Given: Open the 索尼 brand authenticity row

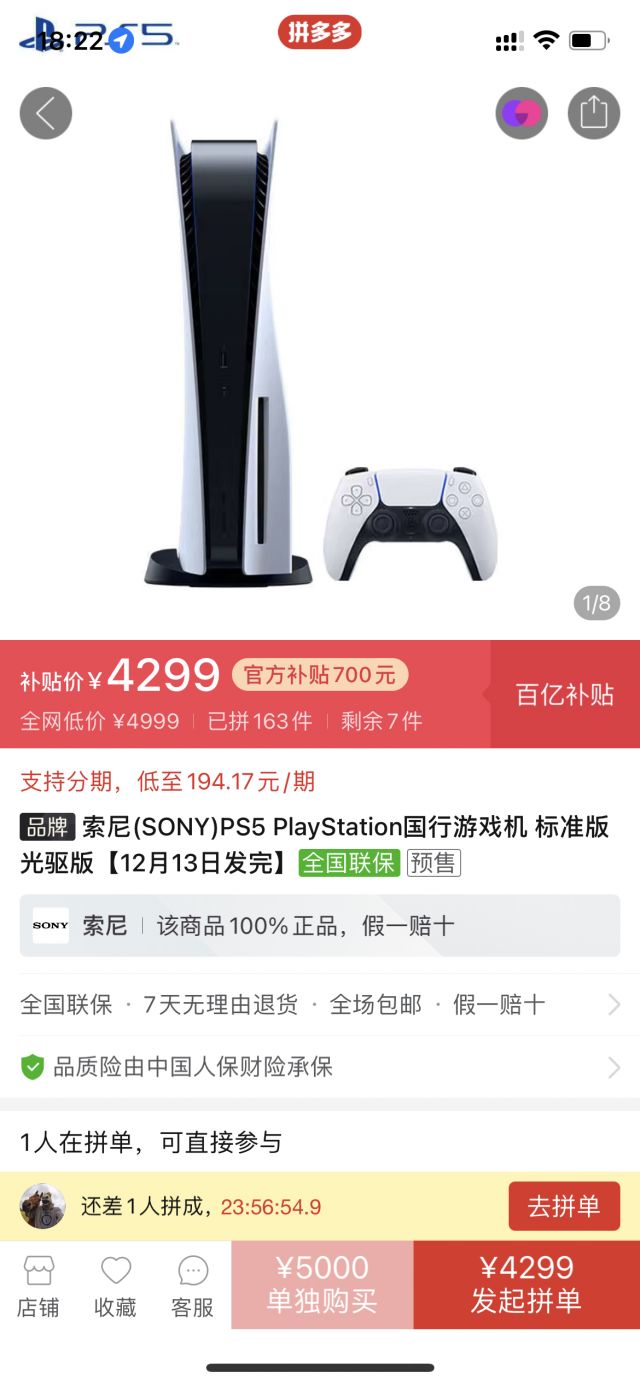Looking at the screenshot, I should pyautogui.click(x=320, y=925).
